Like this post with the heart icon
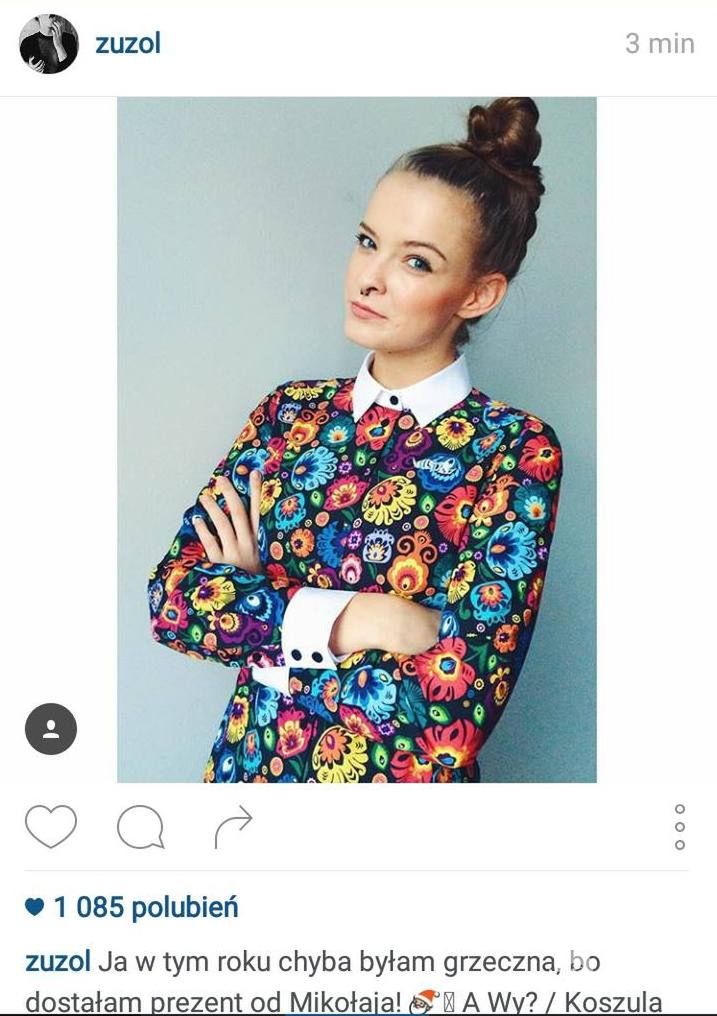 tap(50, 827)
